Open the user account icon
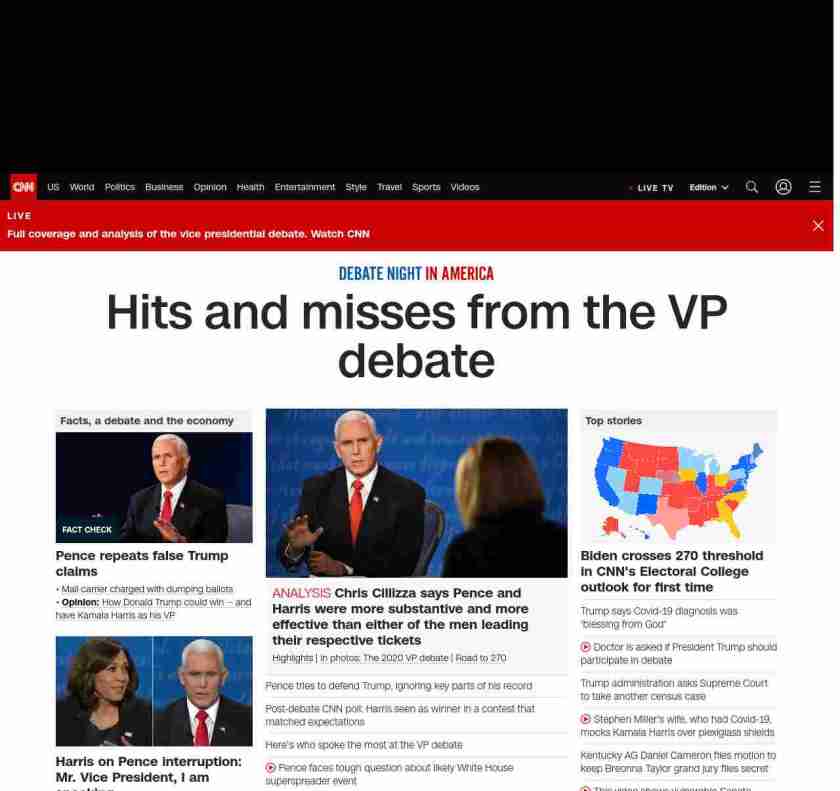Image resolution: width=840 pixels, height=791 pixels. pos(784,187)
